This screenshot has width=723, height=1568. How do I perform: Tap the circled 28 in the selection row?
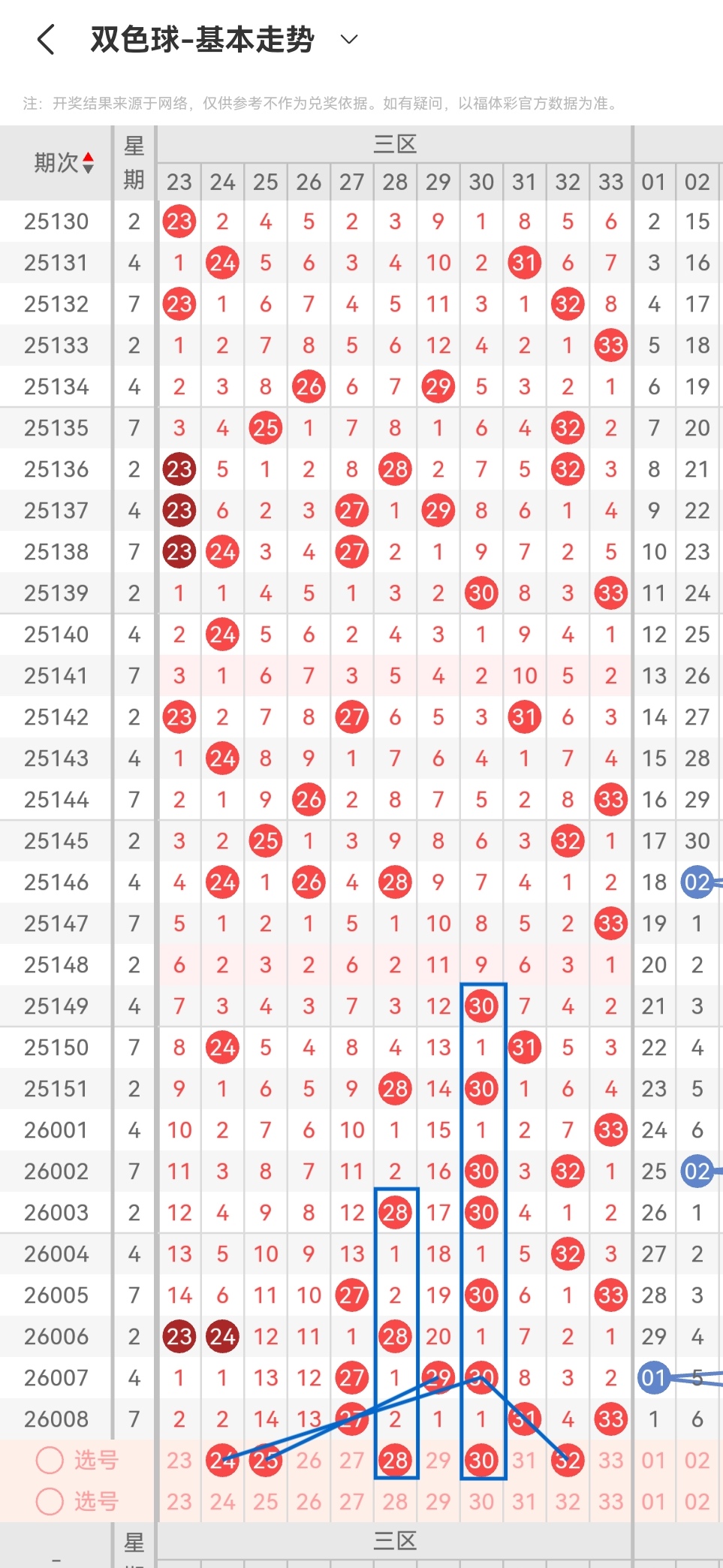(395, 1459)
